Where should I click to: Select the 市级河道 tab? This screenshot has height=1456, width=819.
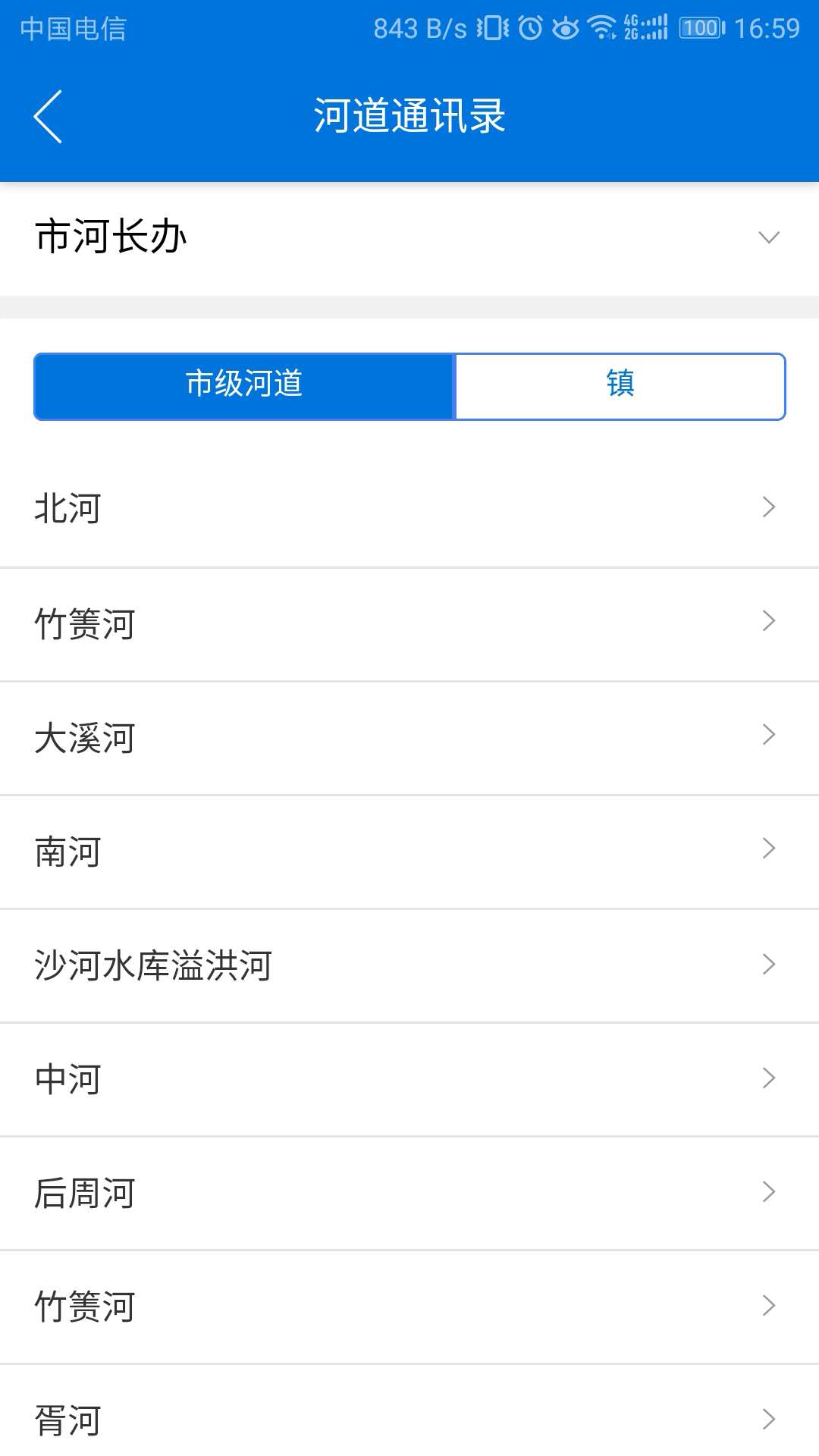point(243,386)
